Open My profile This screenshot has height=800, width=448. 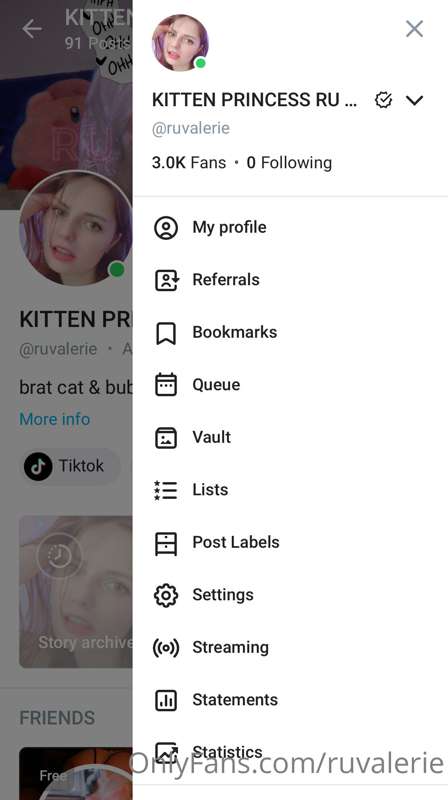(x=290, y=228)
